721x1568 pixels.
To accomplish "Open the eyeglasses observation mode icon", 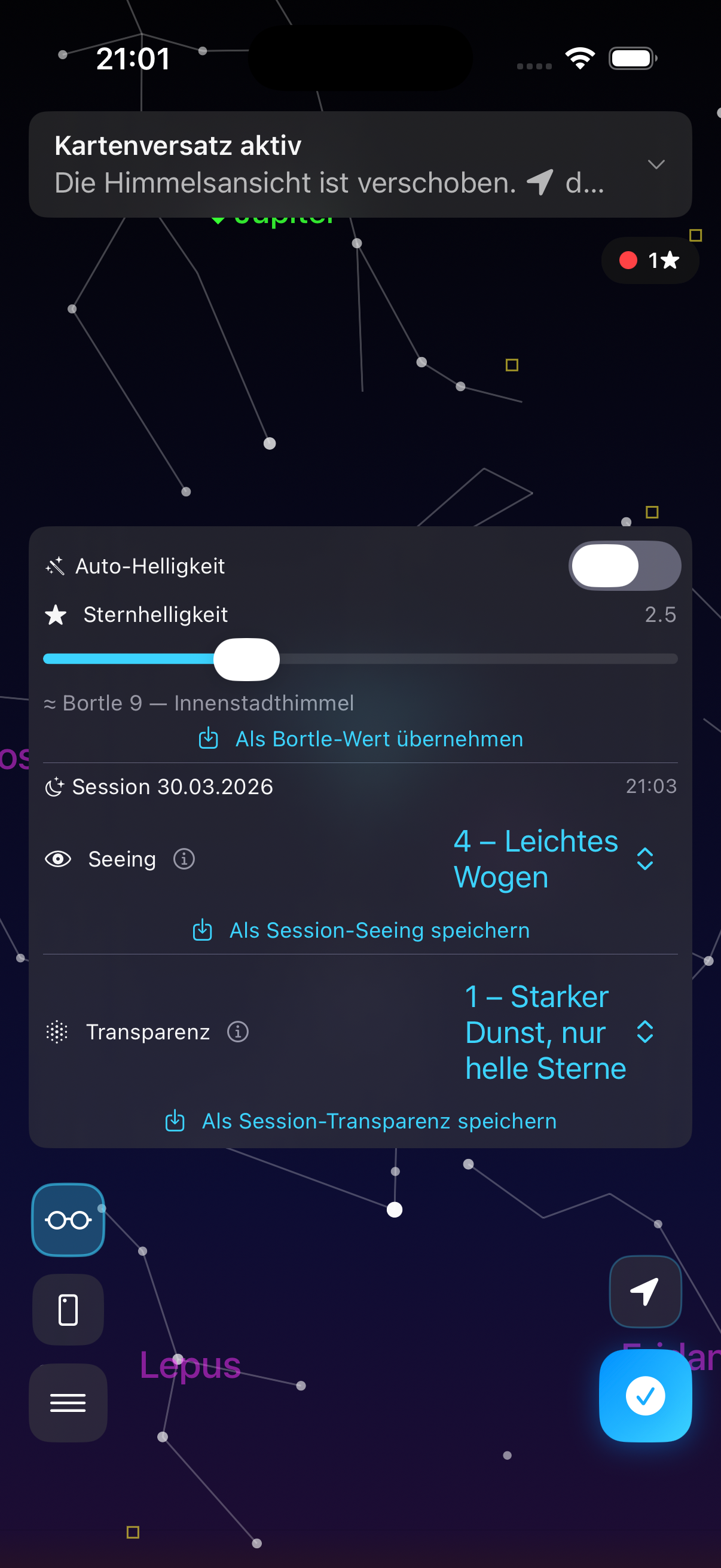I will pos(68,1220).
